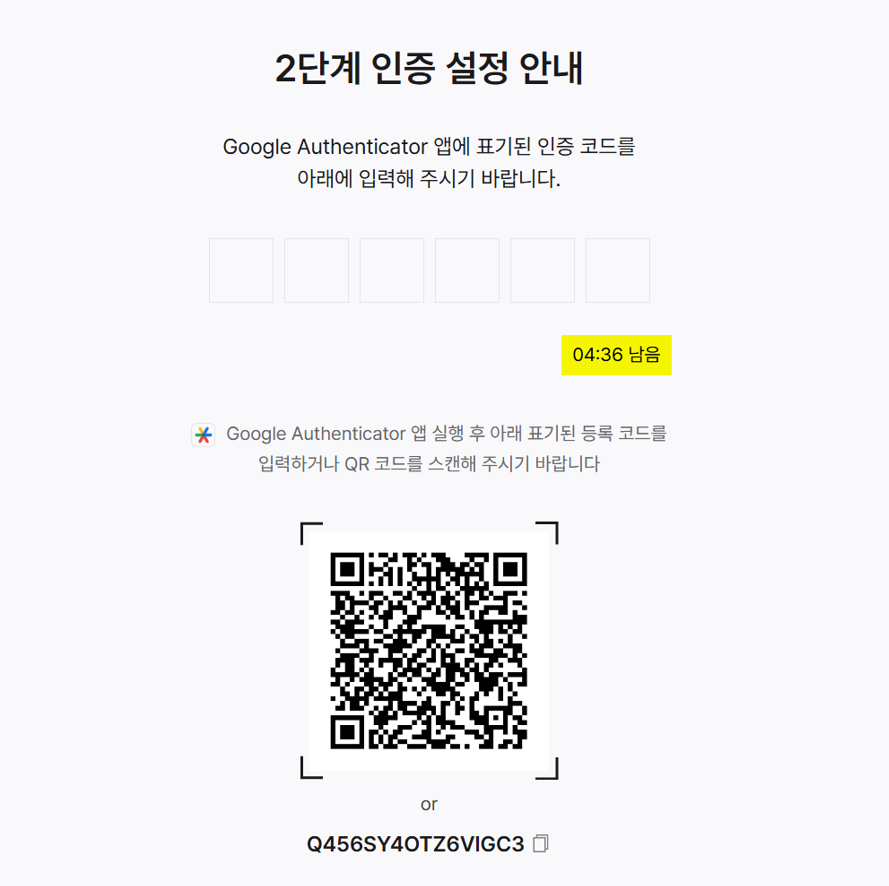
Task: Focus the sixth code digit box
Action: click(618, 270)
